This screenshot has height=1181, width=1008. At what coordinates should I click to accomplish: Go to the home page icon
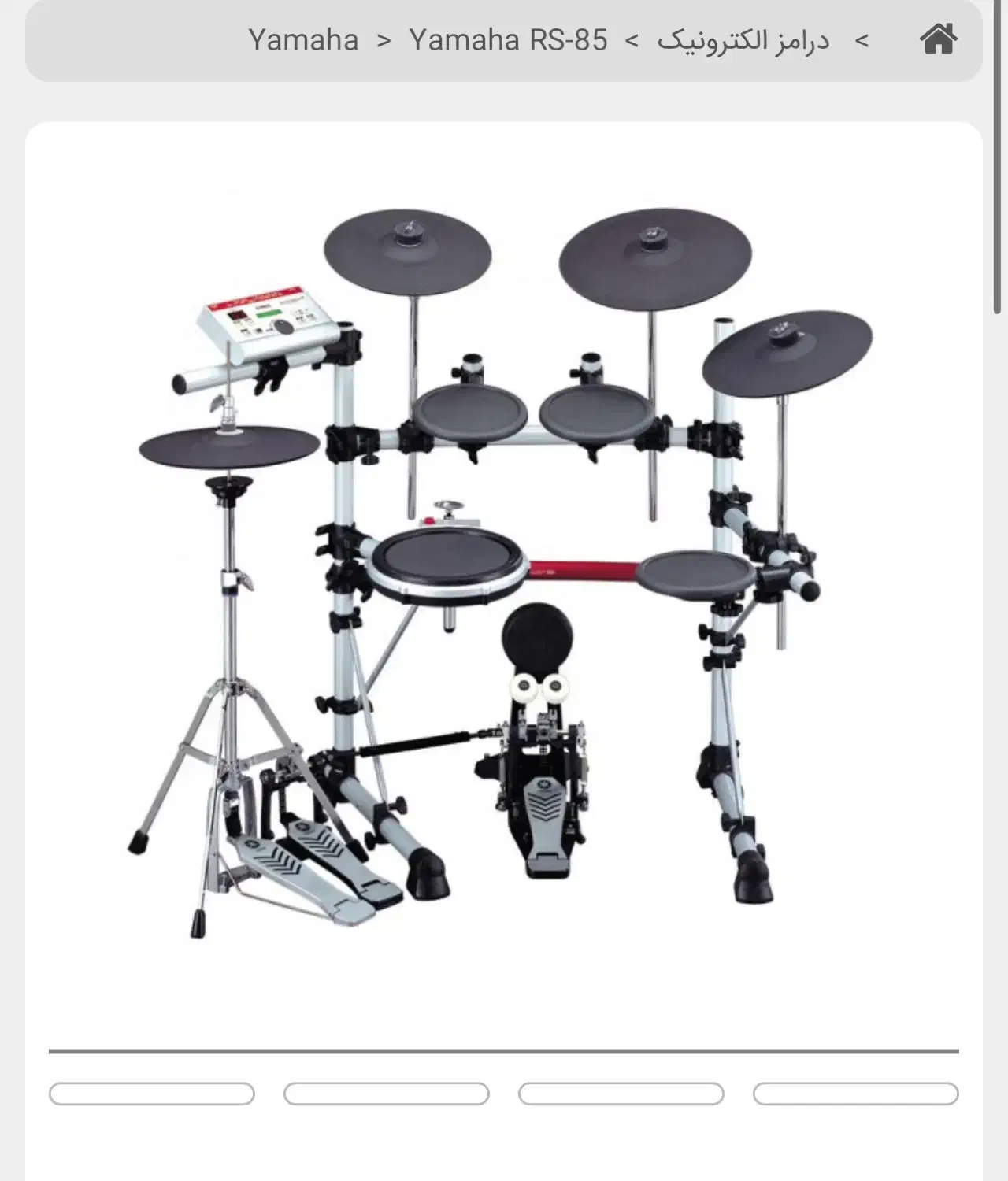tap(938, 39)
